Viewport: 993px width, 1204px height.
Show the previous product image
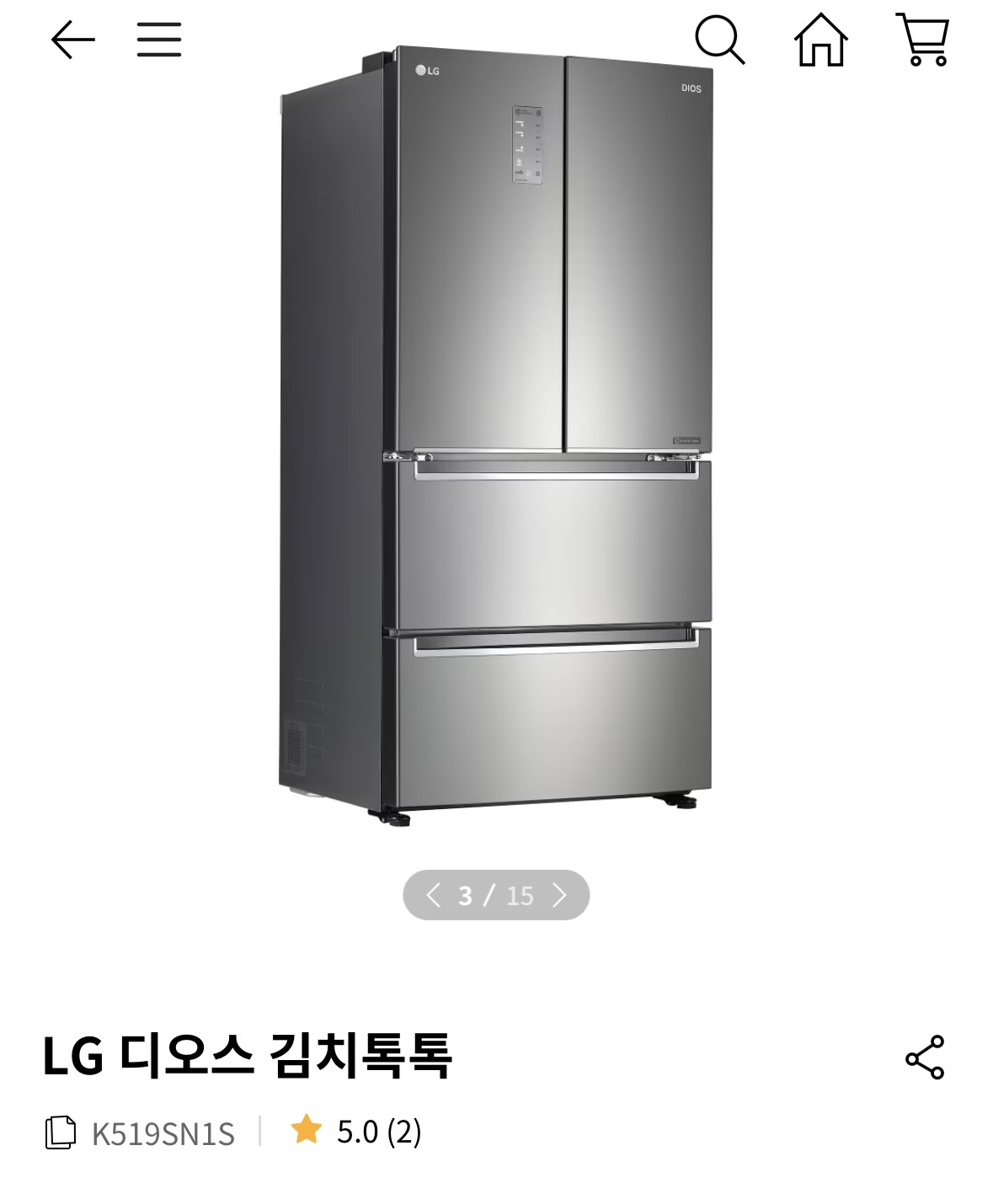tap(433, 895)
